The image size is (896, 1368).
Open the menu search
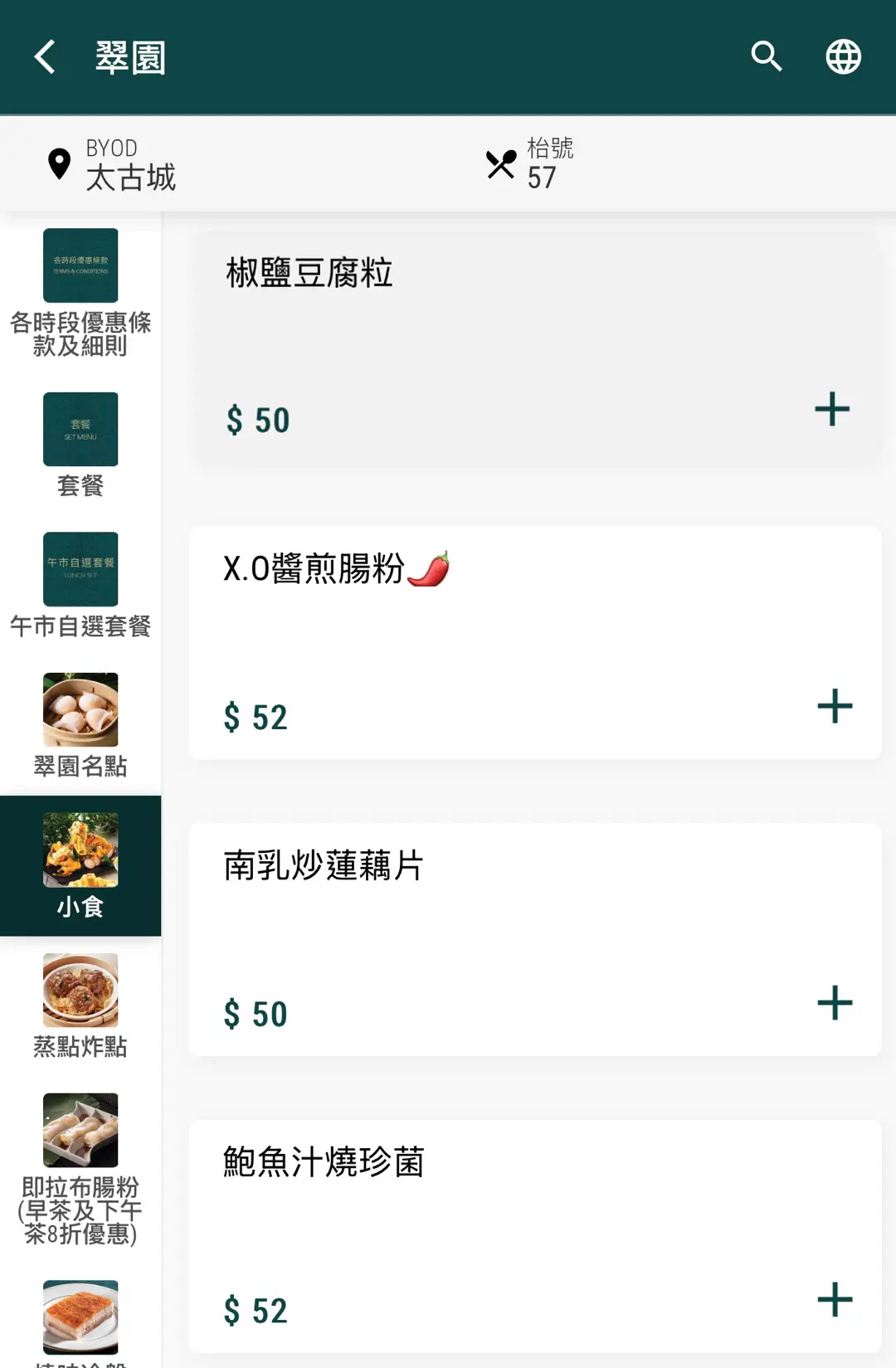[766, 57]
